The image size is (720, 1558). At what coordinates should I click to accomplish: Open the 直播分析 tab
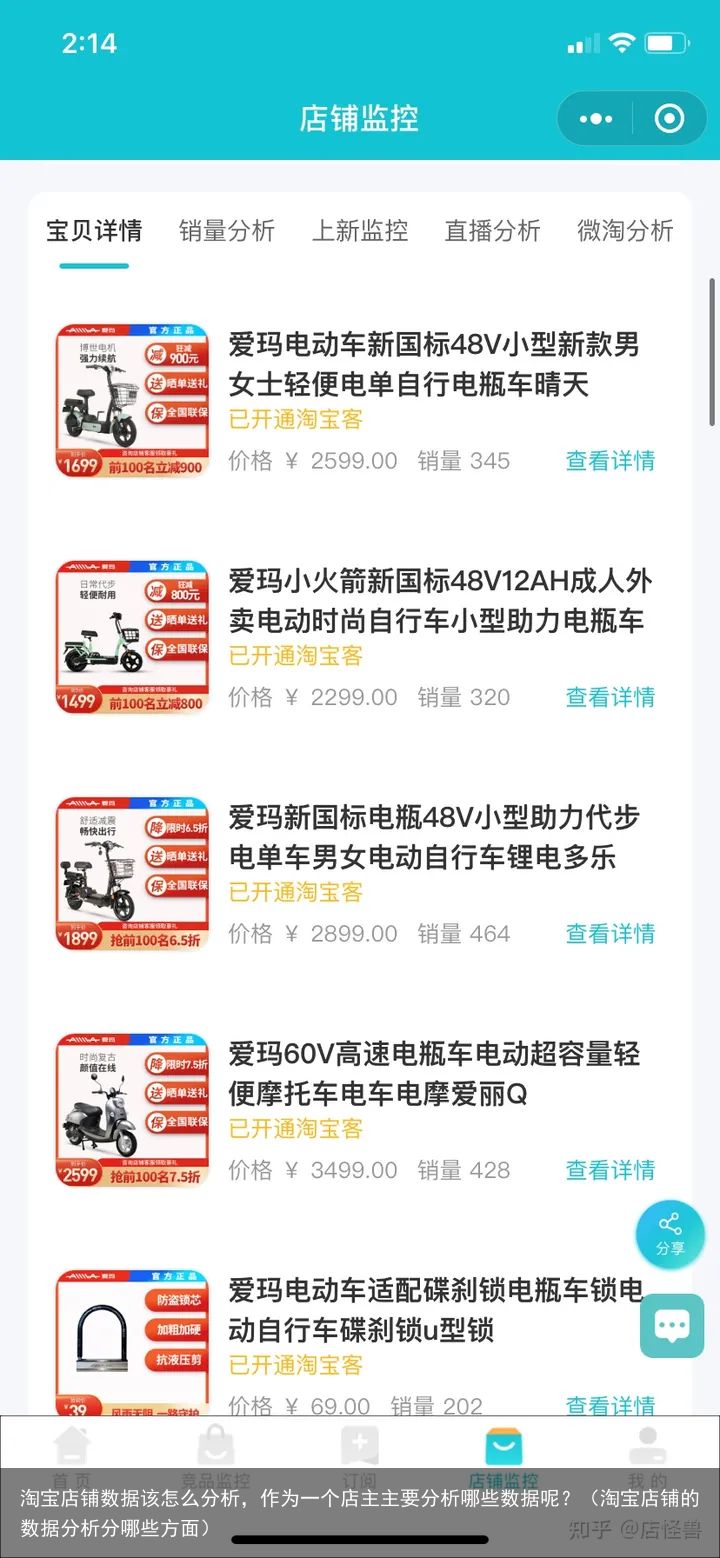click(x=492, y=231)
